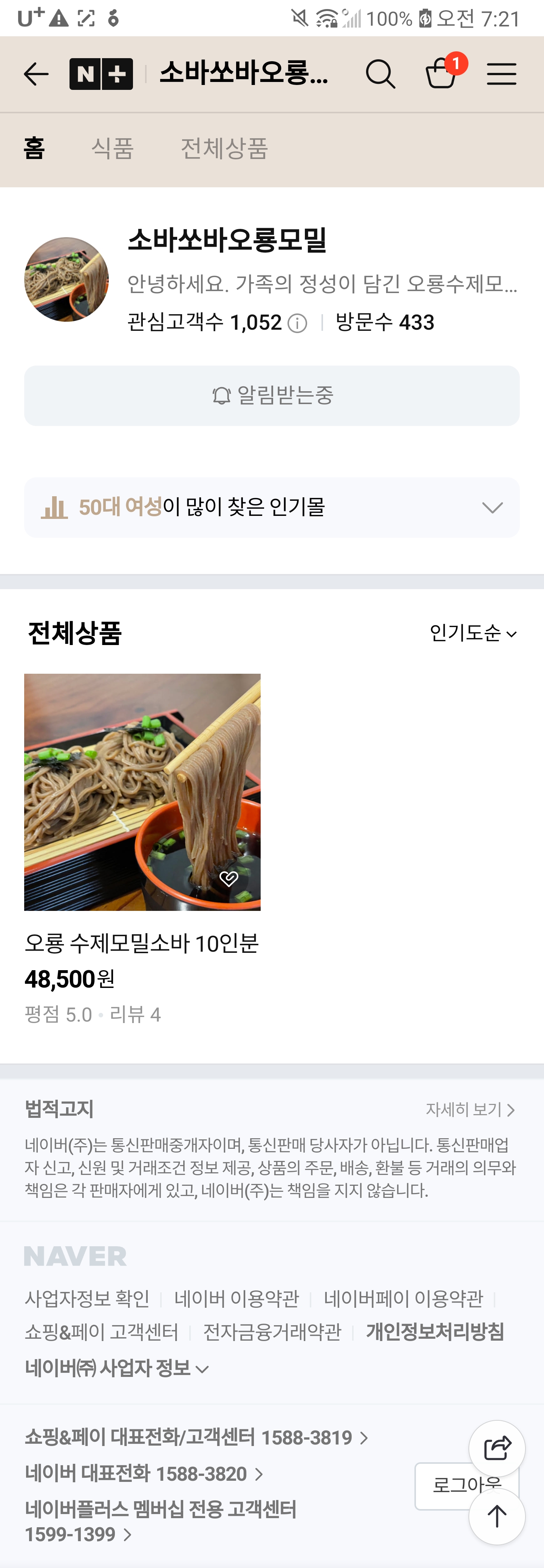Open 개인정보처리방침 link

point(435,1332)
